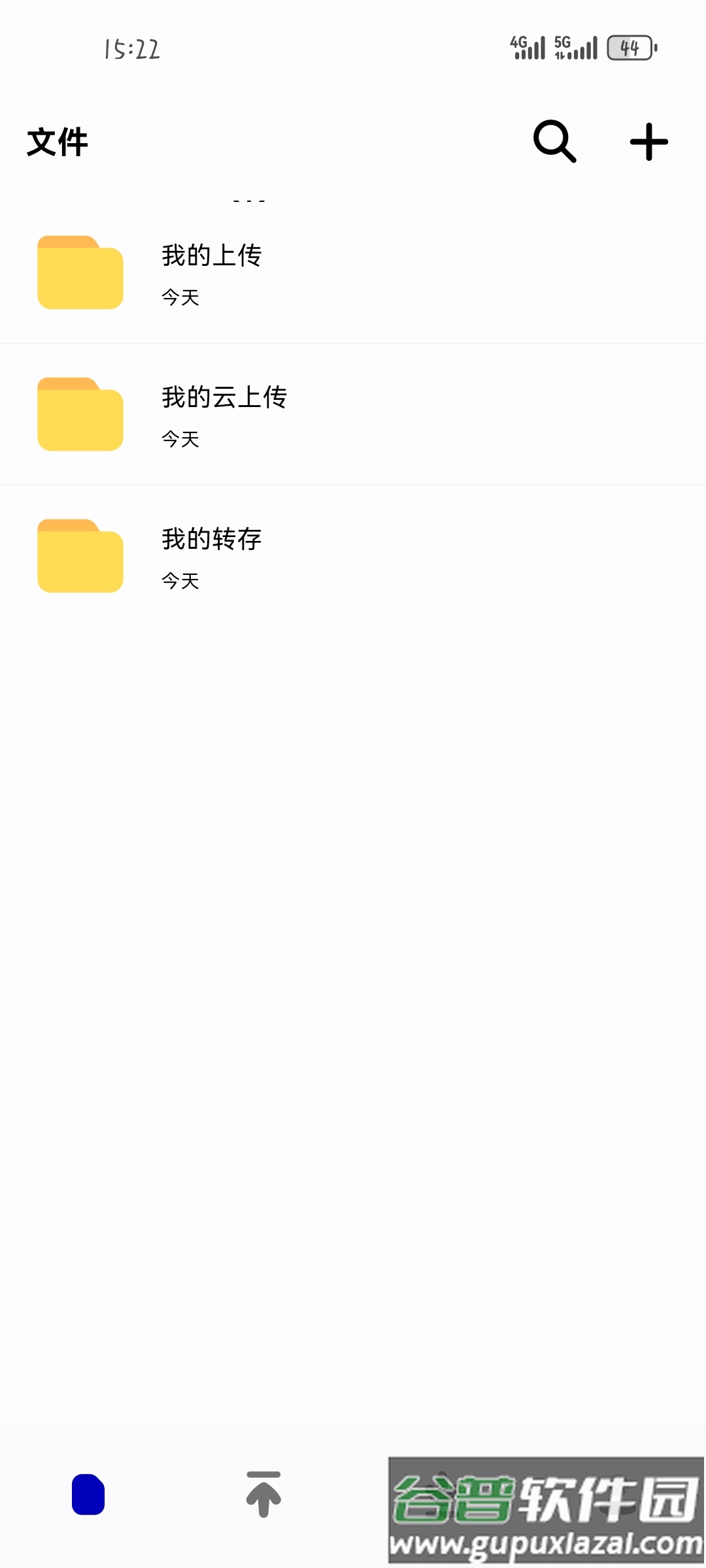Open the 我的上传 folder icon

coord(80,272)
